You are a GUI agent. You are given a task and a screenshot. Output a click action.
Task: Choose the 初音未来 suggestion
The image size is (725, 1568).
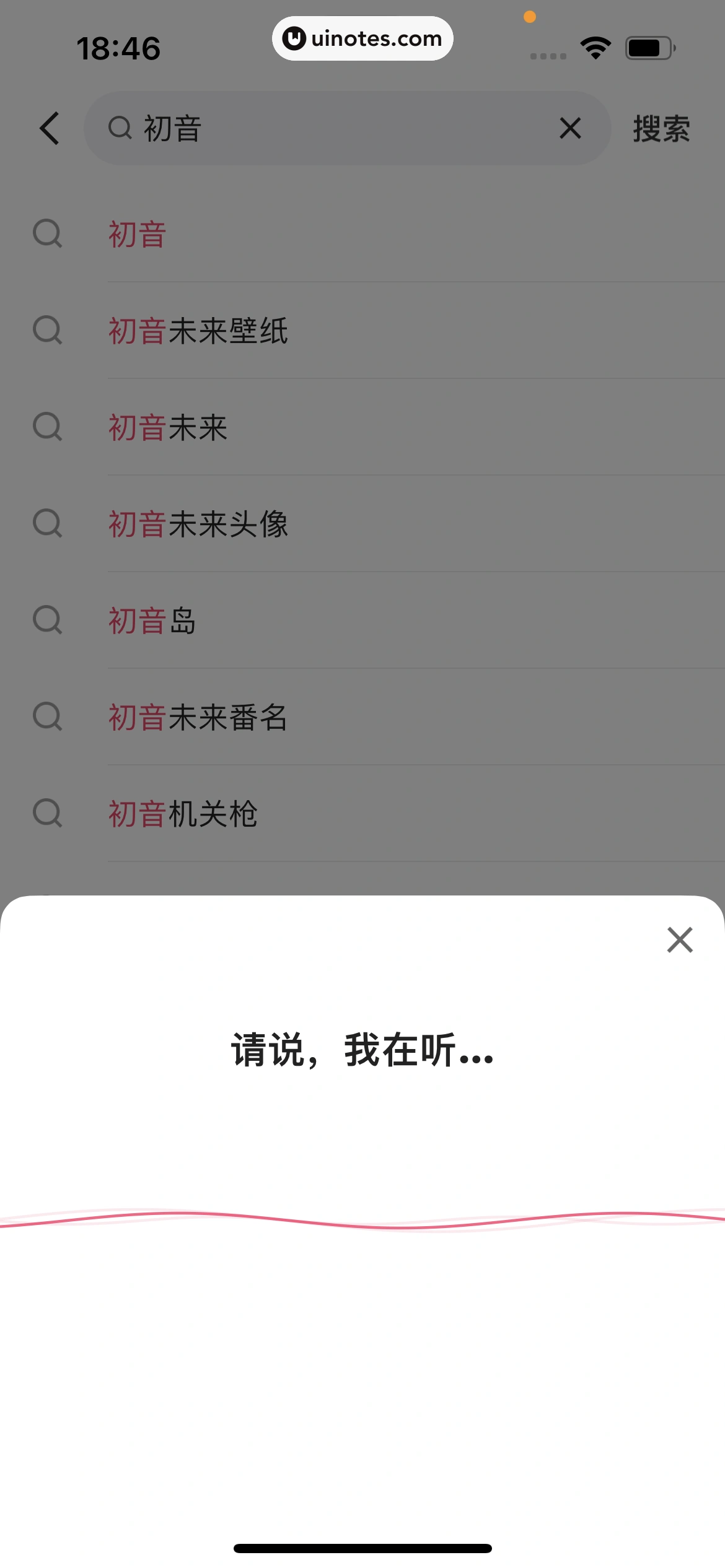click(168, 427)
